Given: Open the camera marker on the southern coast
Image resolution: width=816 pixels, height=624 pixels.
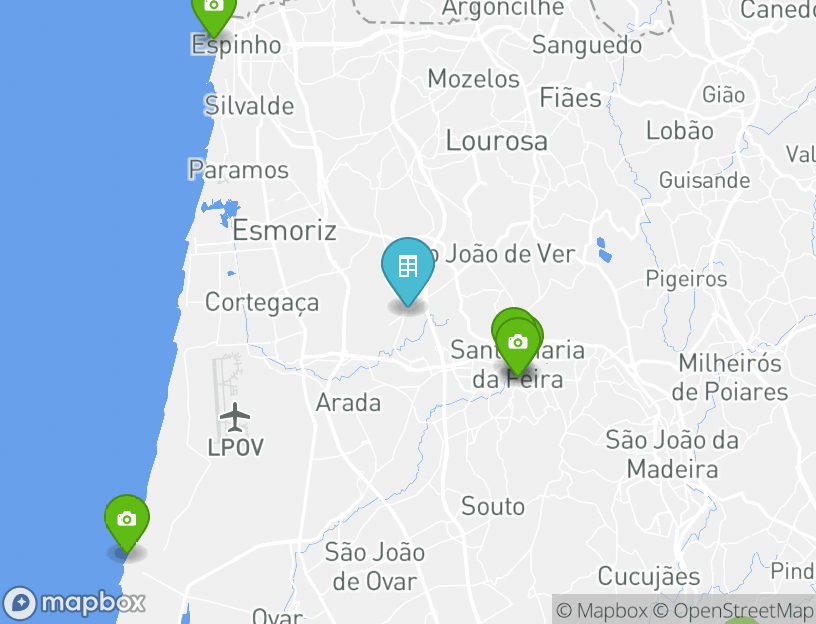Looking at the screenshot, I should 127,519.
